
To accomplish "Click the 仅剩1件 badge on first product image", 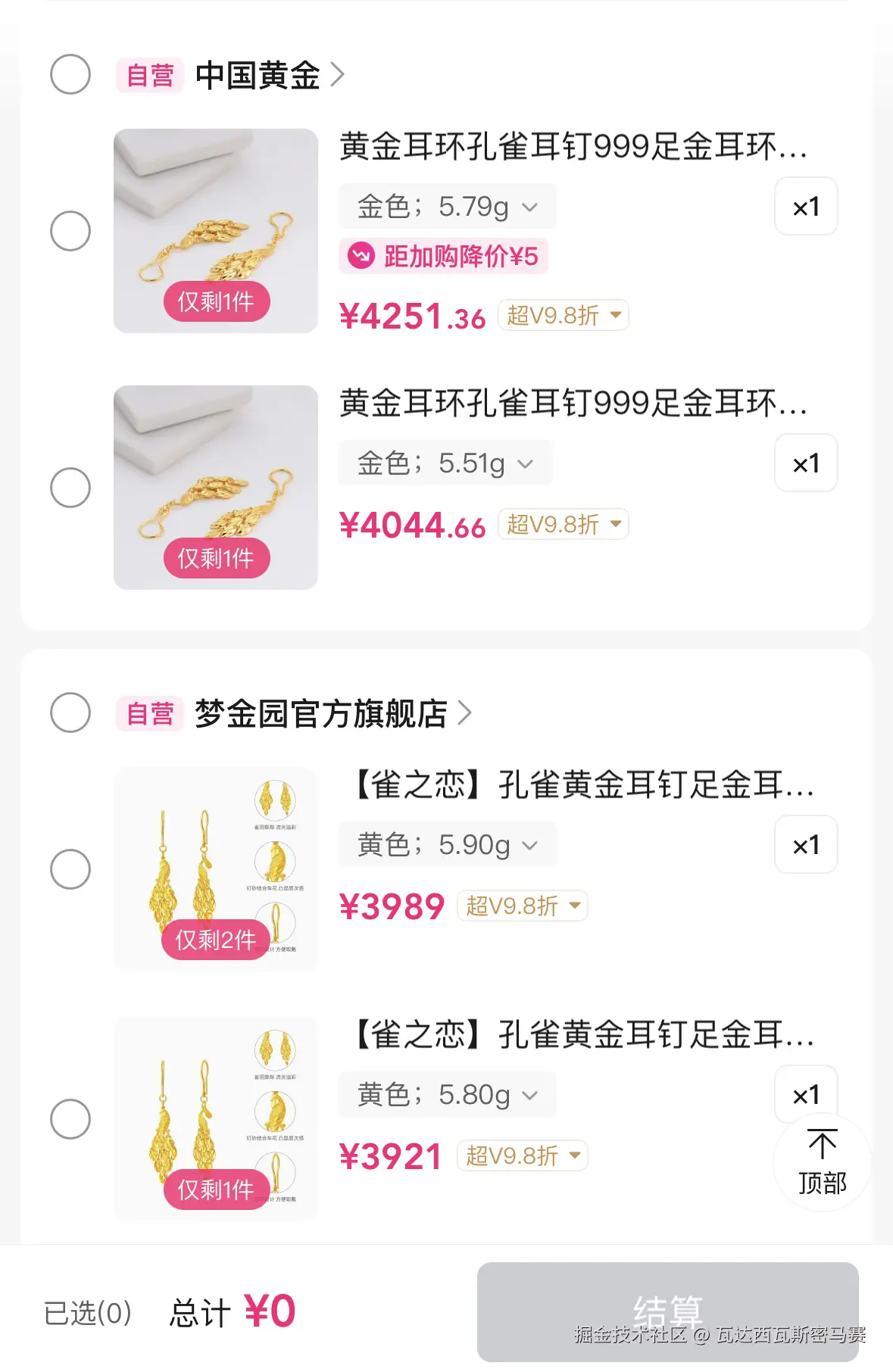I will point(217,301).
